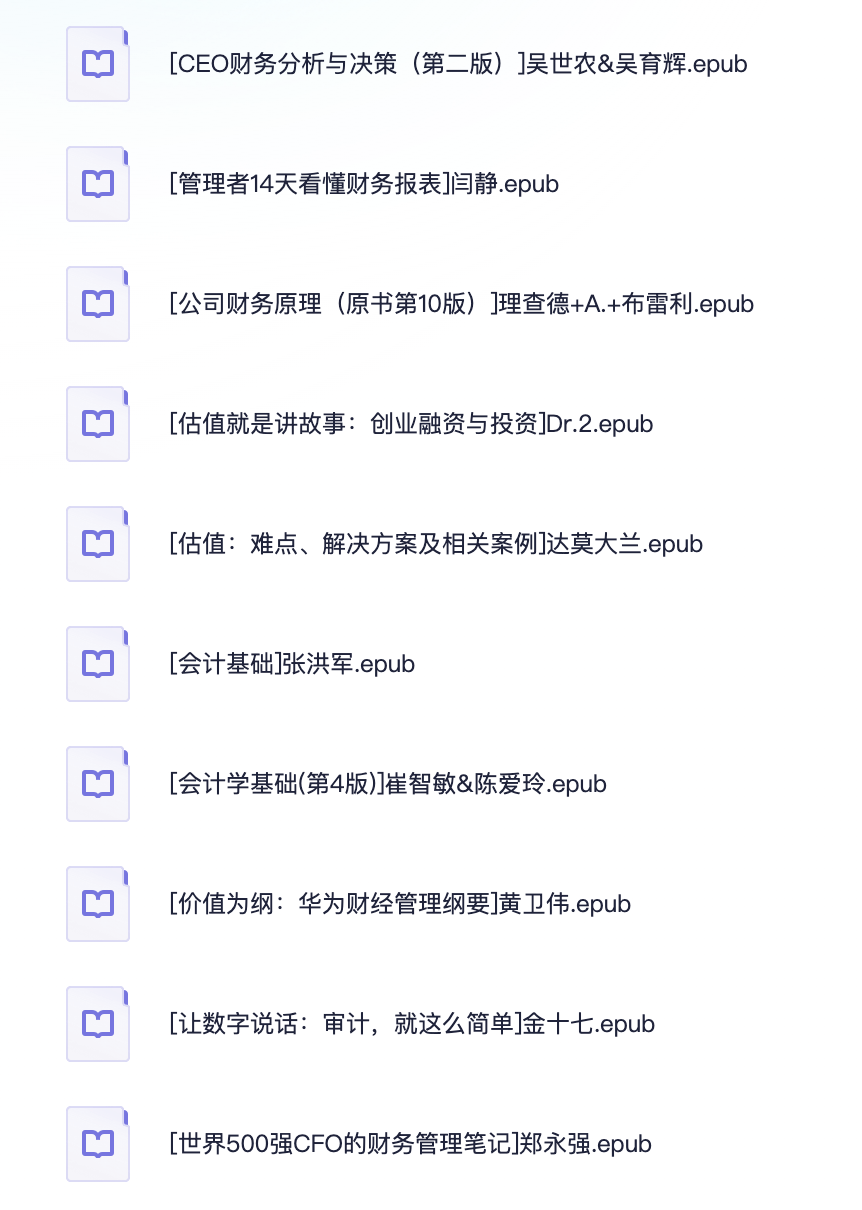Open 让数字说话：审计，就这么简单
Image resolution: width=862 pixels, height=1210 pixels.
pyautogui.click(x=409, y=1023)
